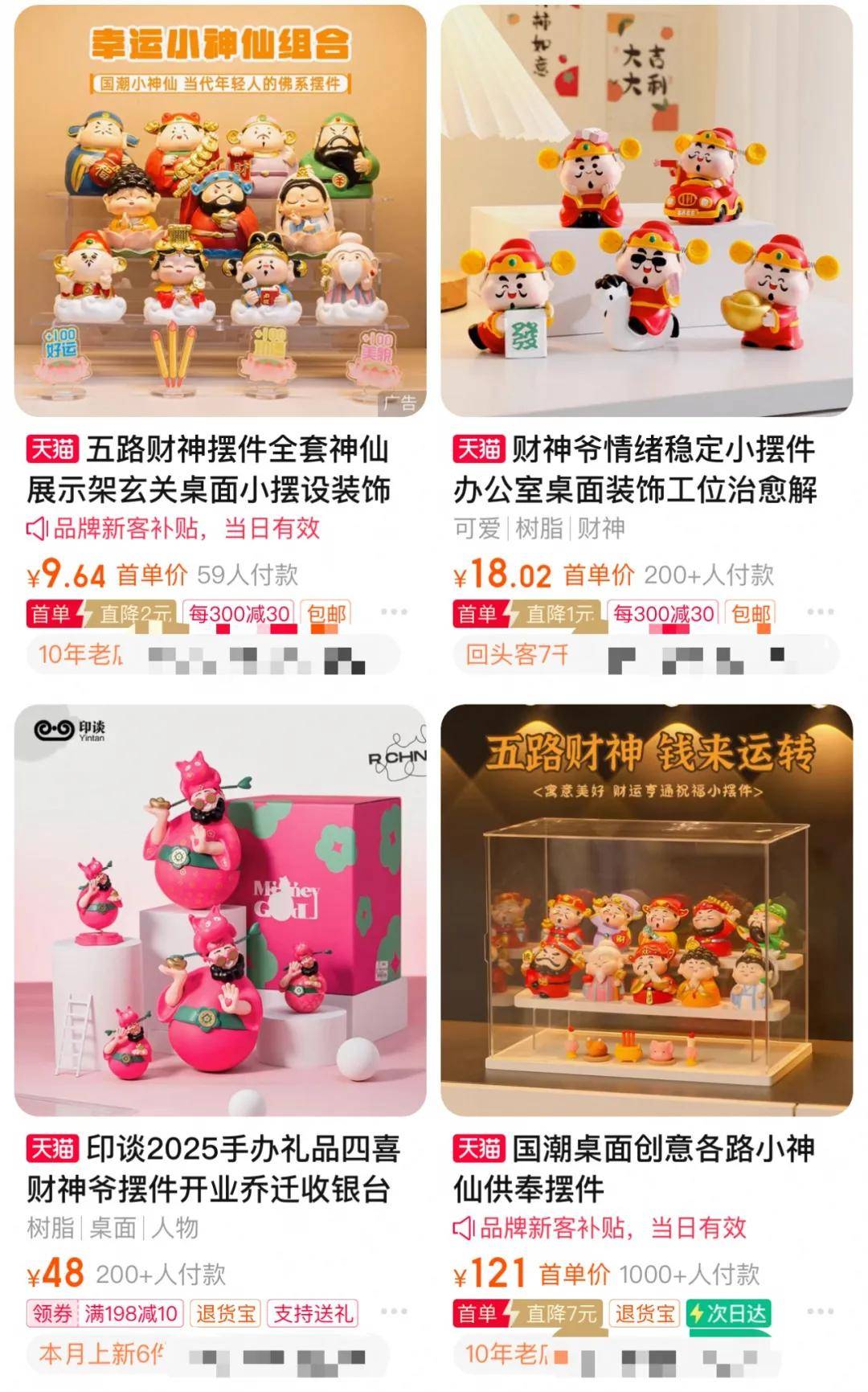Open the 五路财神摆件全套神仙 product card
Screen dimensions: 868x1392
[220, 211]
